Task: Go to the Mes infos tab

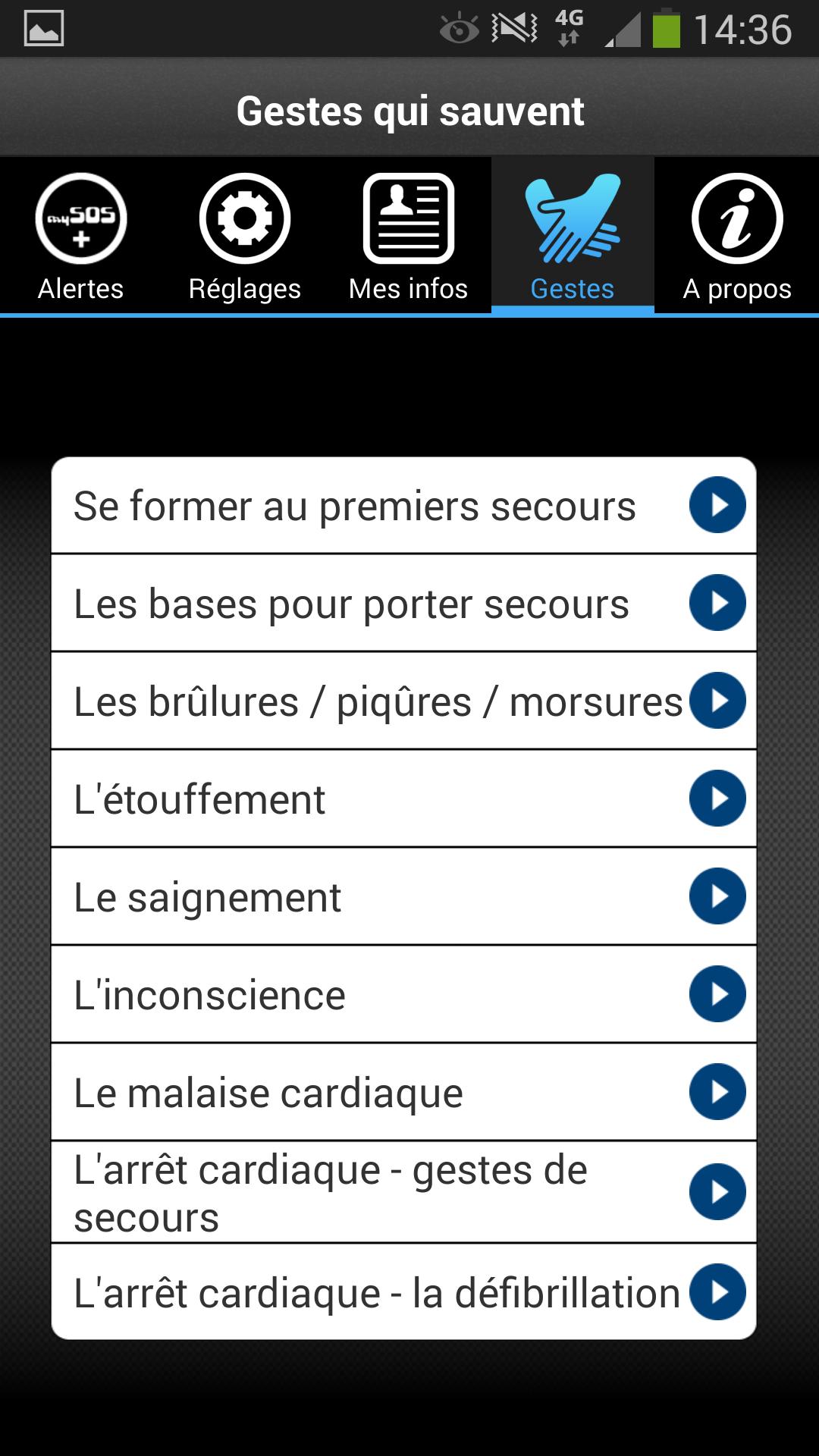Action: 409,236
